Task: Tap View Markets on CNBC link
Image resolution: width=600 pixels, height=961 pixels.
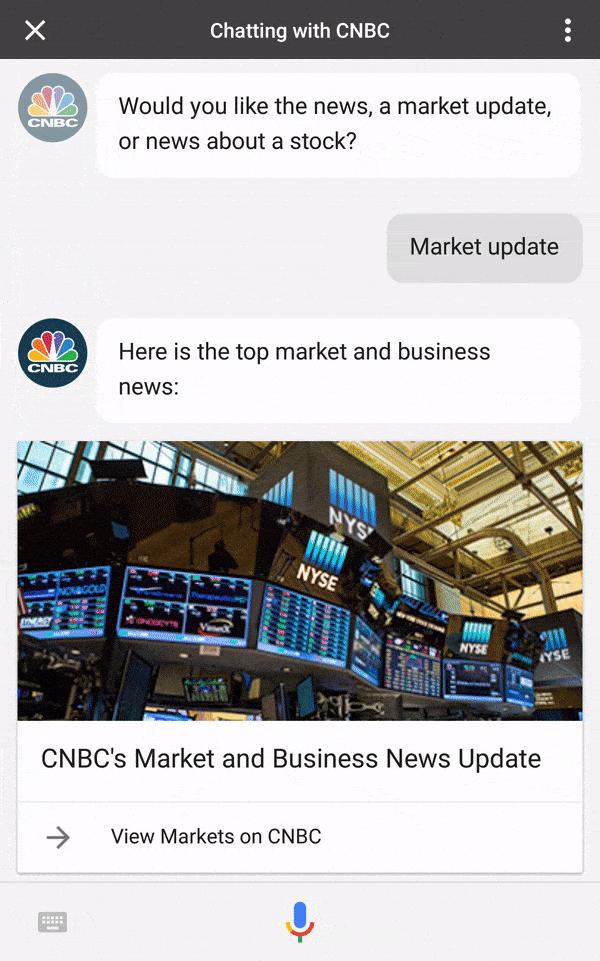Action: pyautogui.click(x=216, y=837)
